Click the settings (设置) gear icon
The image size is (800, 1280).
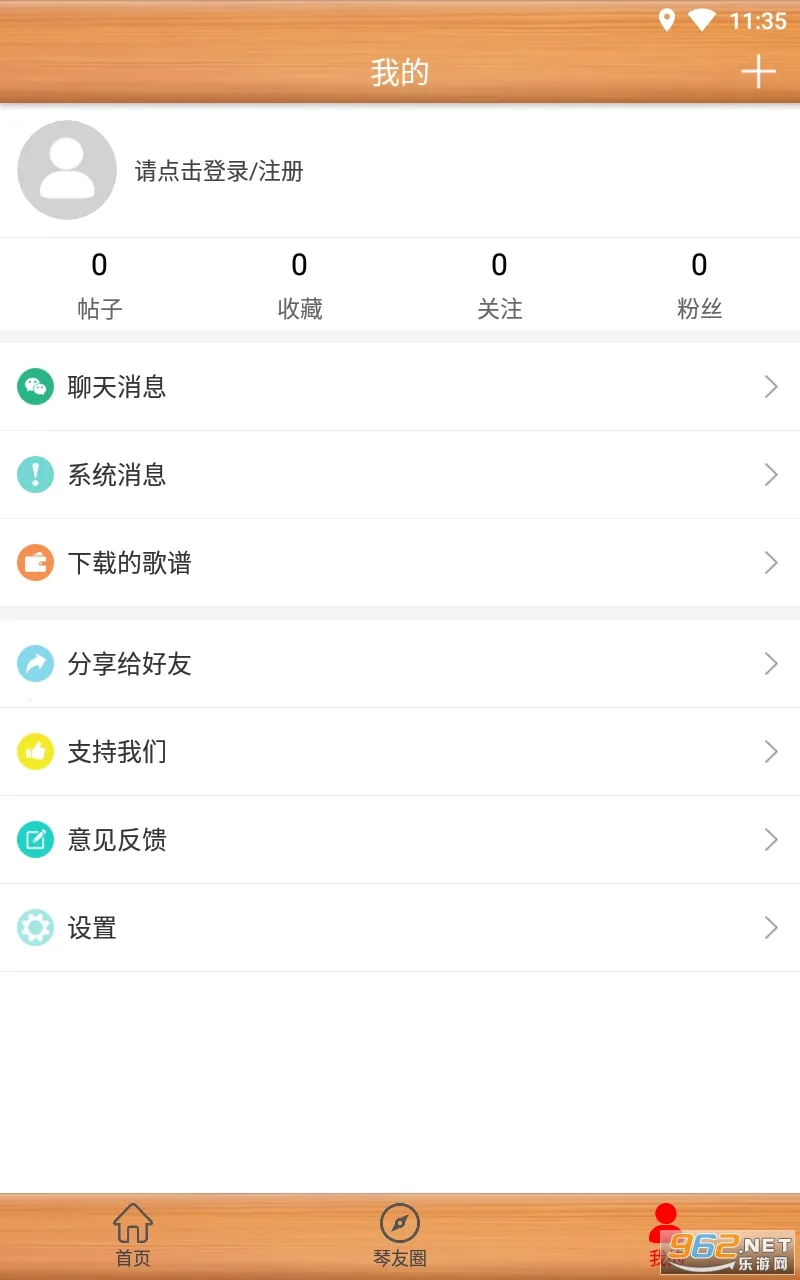click(x=35, y=927)
